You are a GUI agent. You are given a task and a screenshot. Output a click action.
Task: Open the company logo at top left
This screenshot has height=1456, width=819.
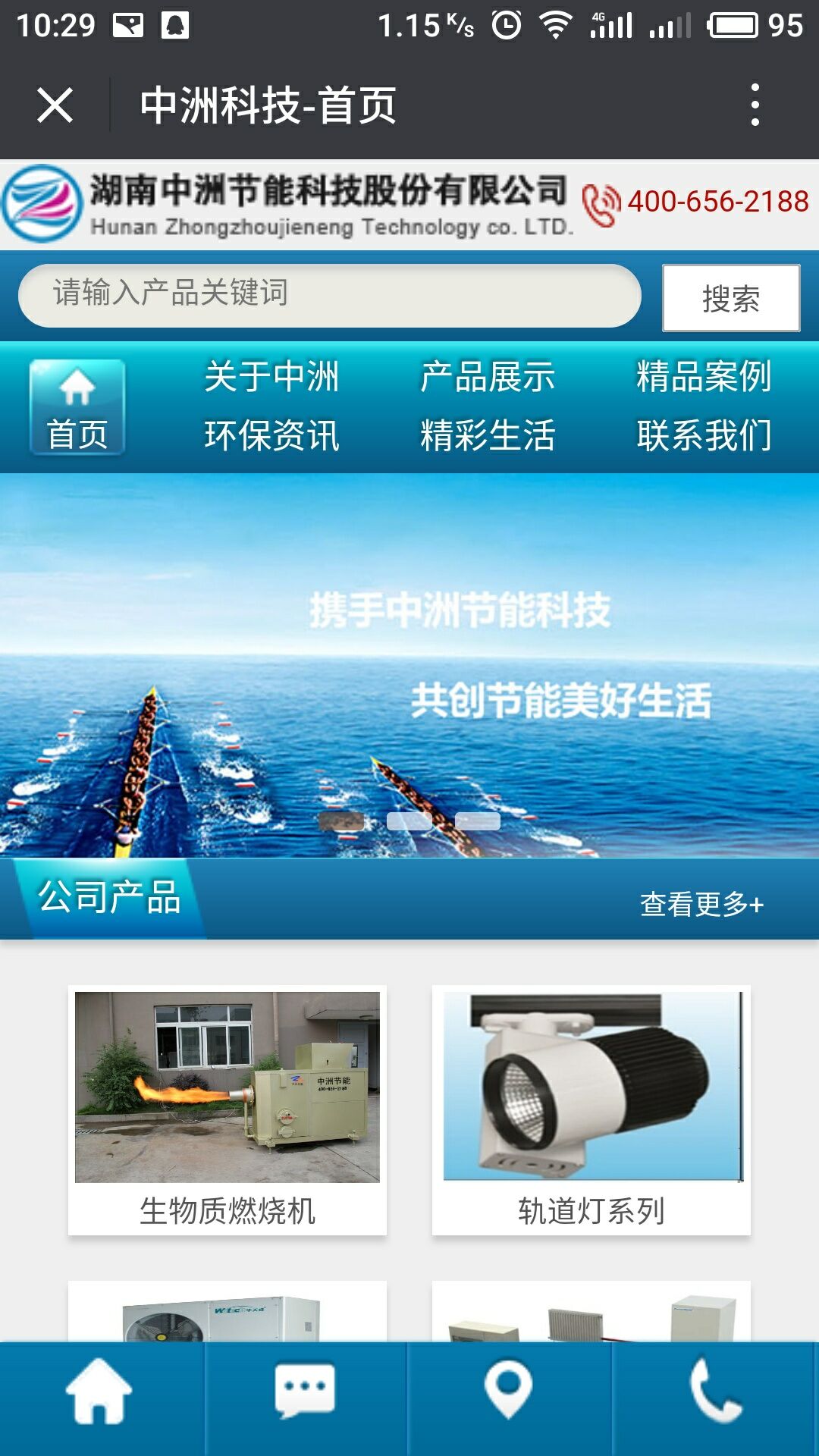42,201
